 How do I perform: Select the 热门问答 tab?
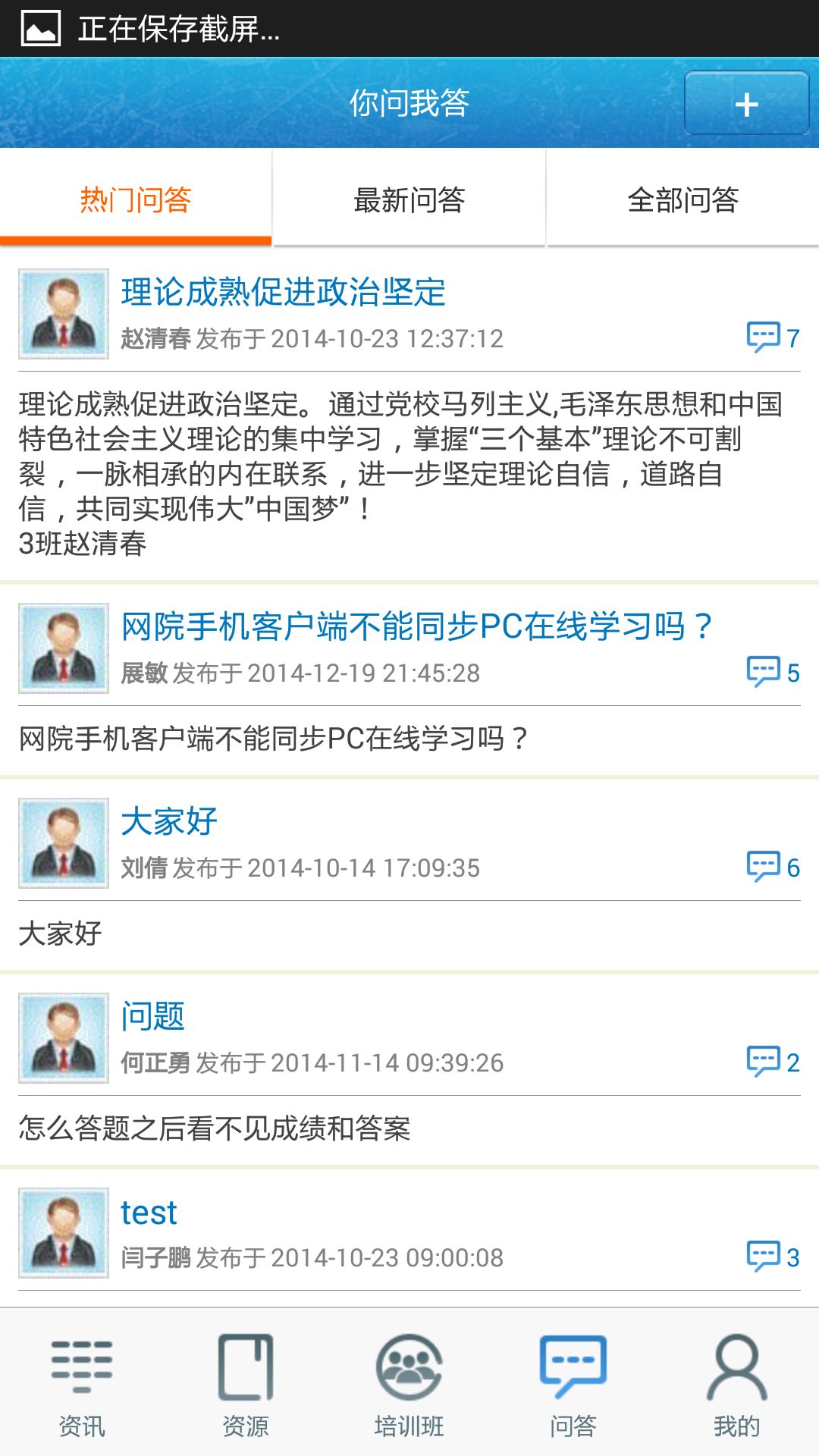click(x=136, y=200)
